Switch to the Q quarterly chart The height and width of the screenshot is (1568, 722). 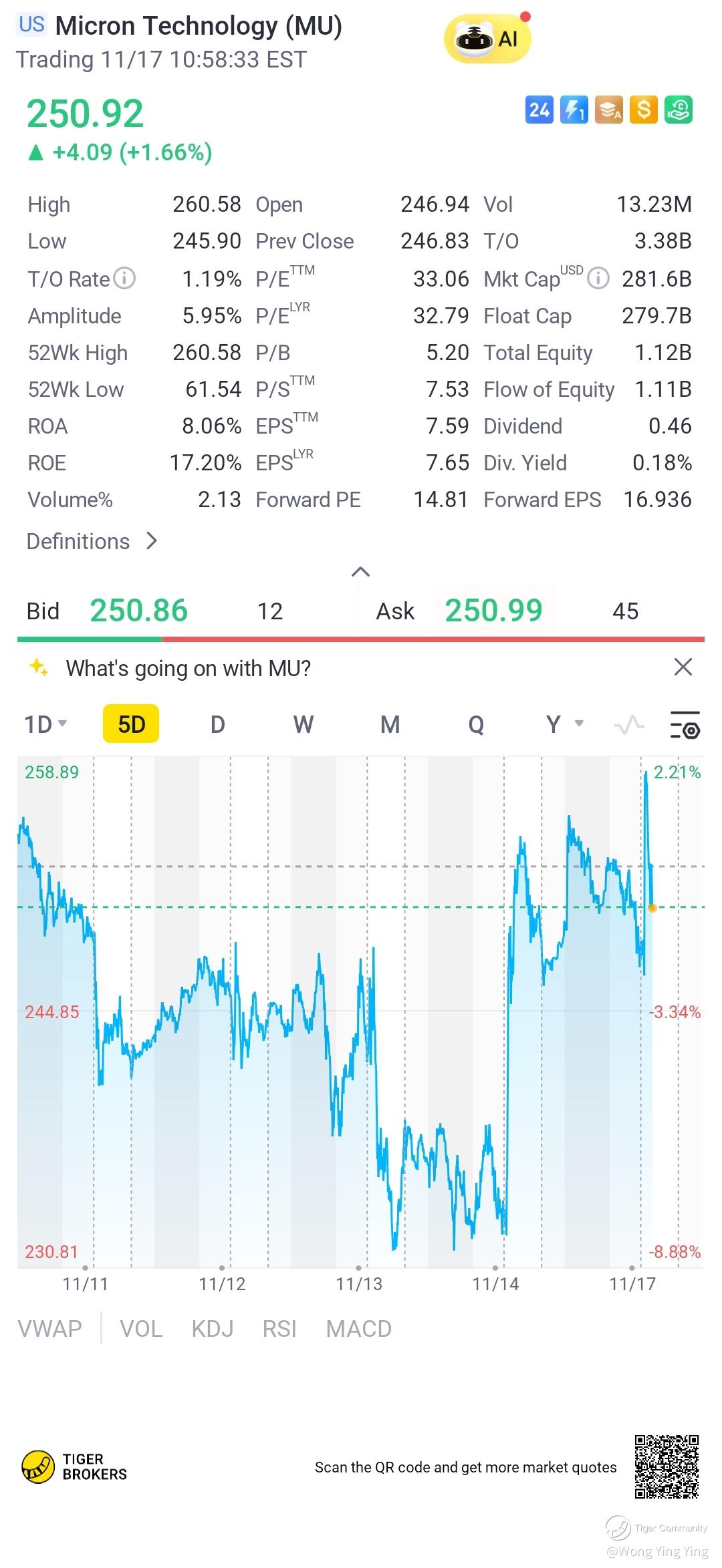tap(475, 724)
